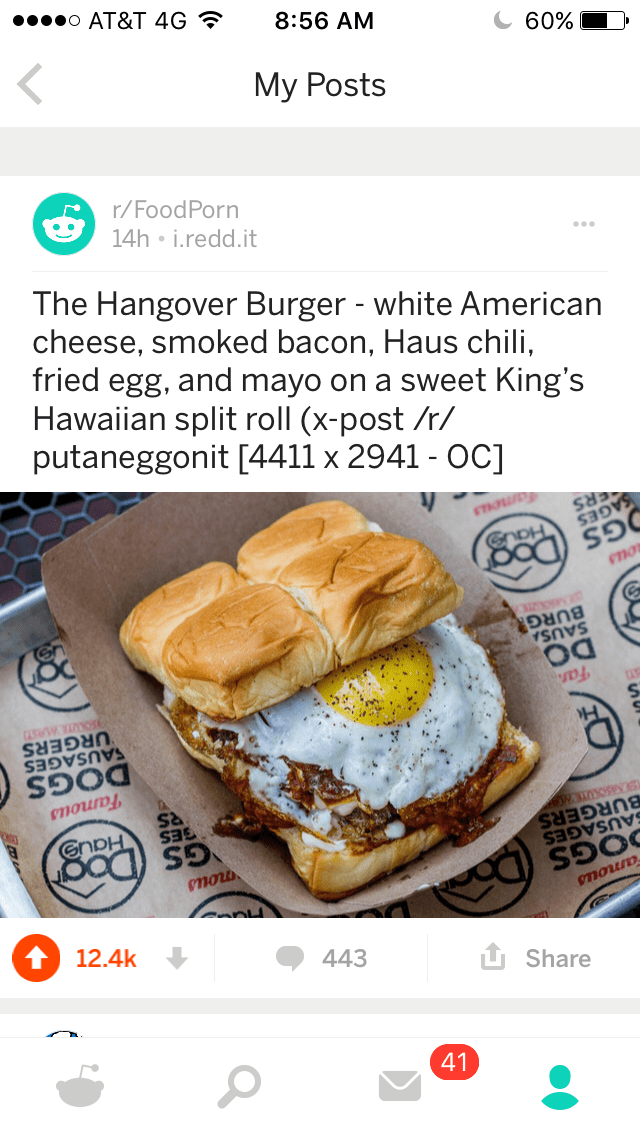
Task: Open the inbox with 41 unread
Action: (x=400, y=1086)
